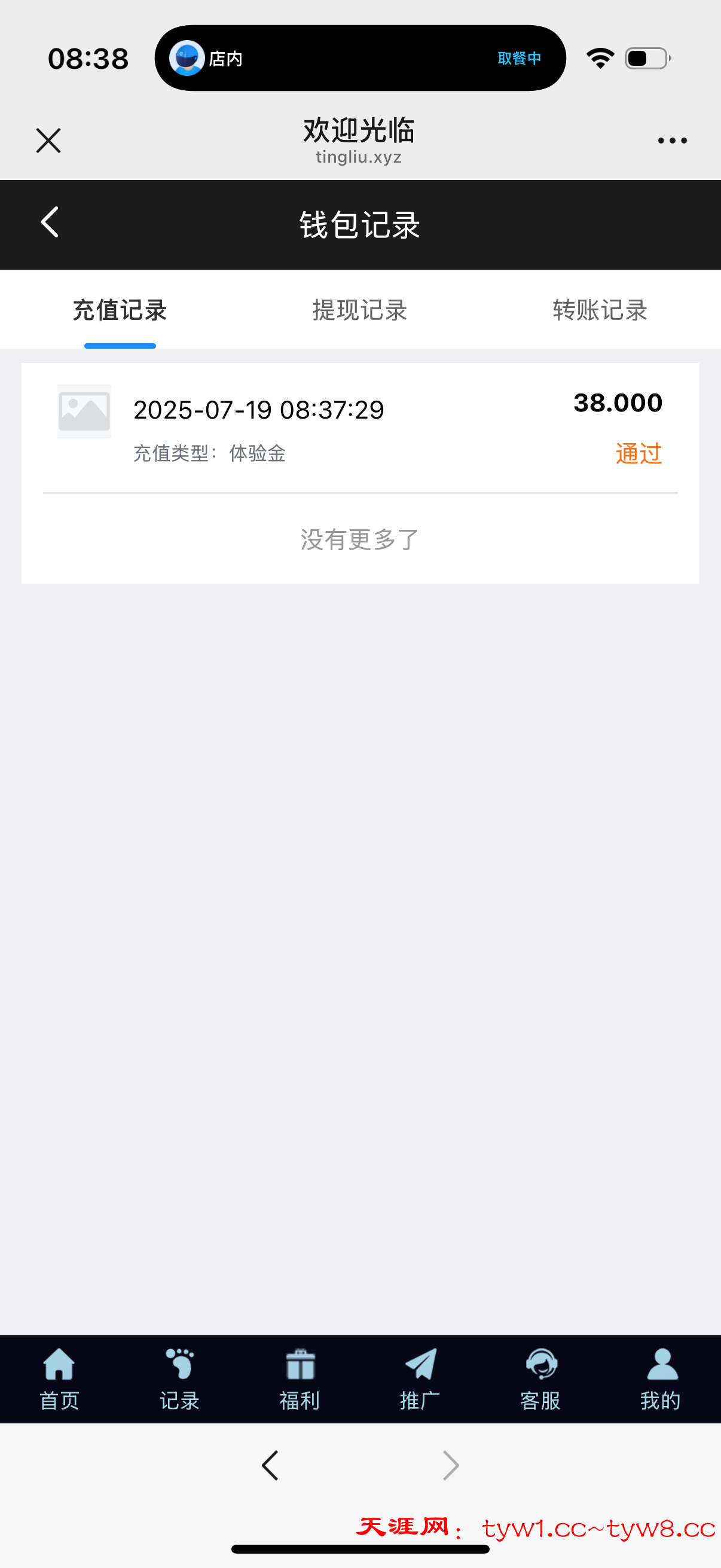Close the in-app browser with X

pyautogui.click(x=48, y=141)
